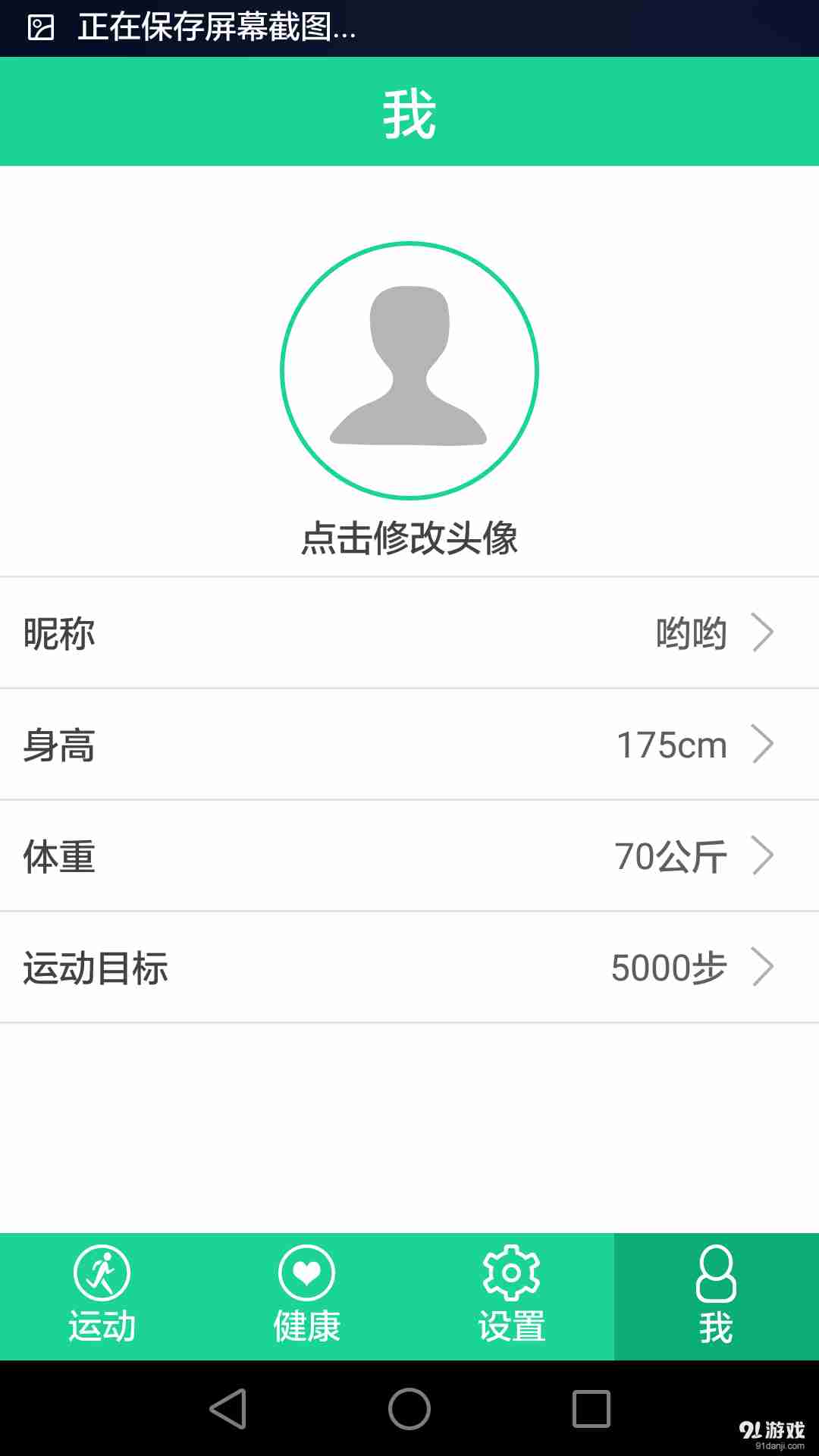Open the 昵称 nickname row
Screen dimensions: 819x1456
point(409,632)
